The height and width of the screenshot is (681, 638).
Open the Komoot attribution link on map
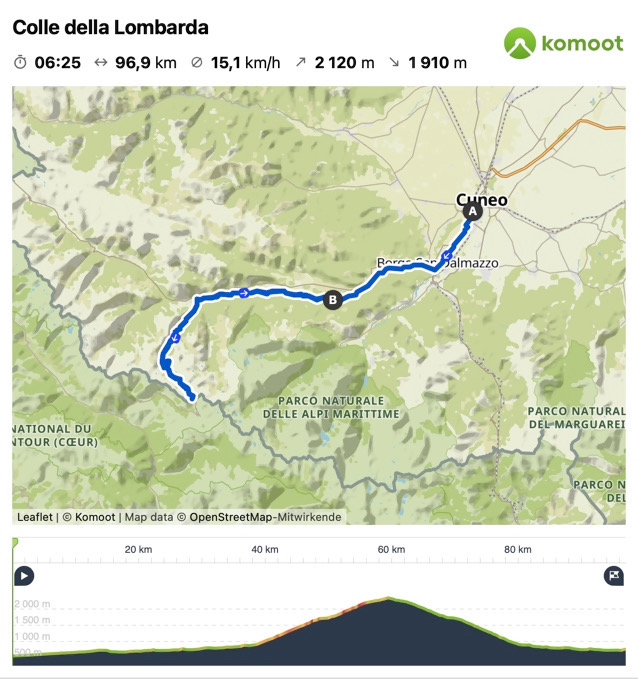click(x=95, y=517)
